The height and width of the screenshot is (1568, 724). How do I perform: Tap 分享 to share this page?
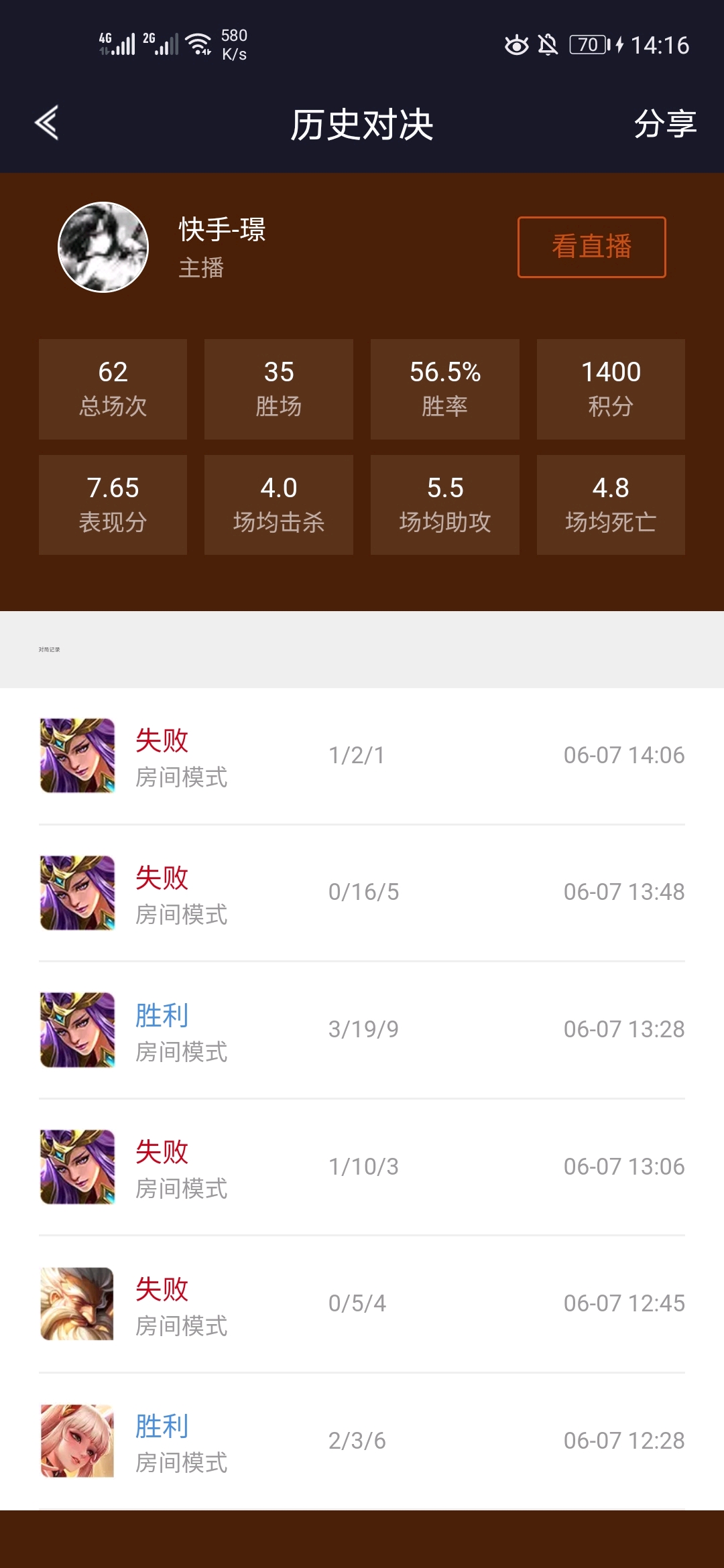tap(664, 124)
